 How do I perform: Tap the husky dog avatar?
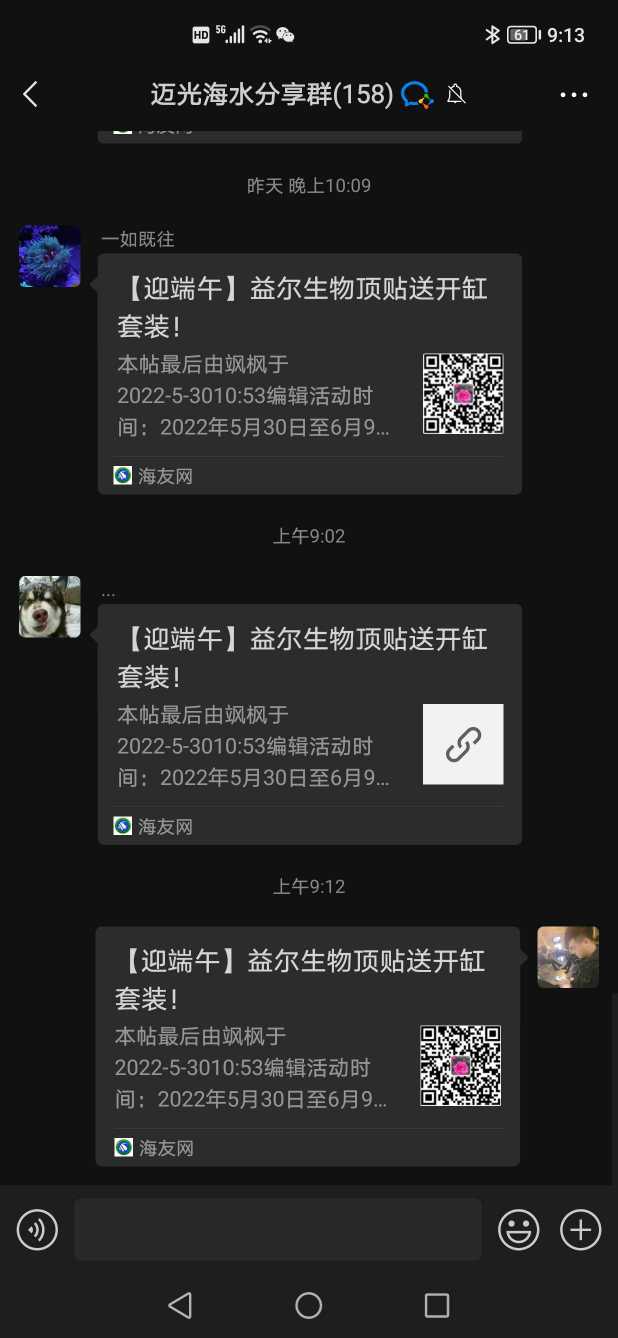(50, 607)
